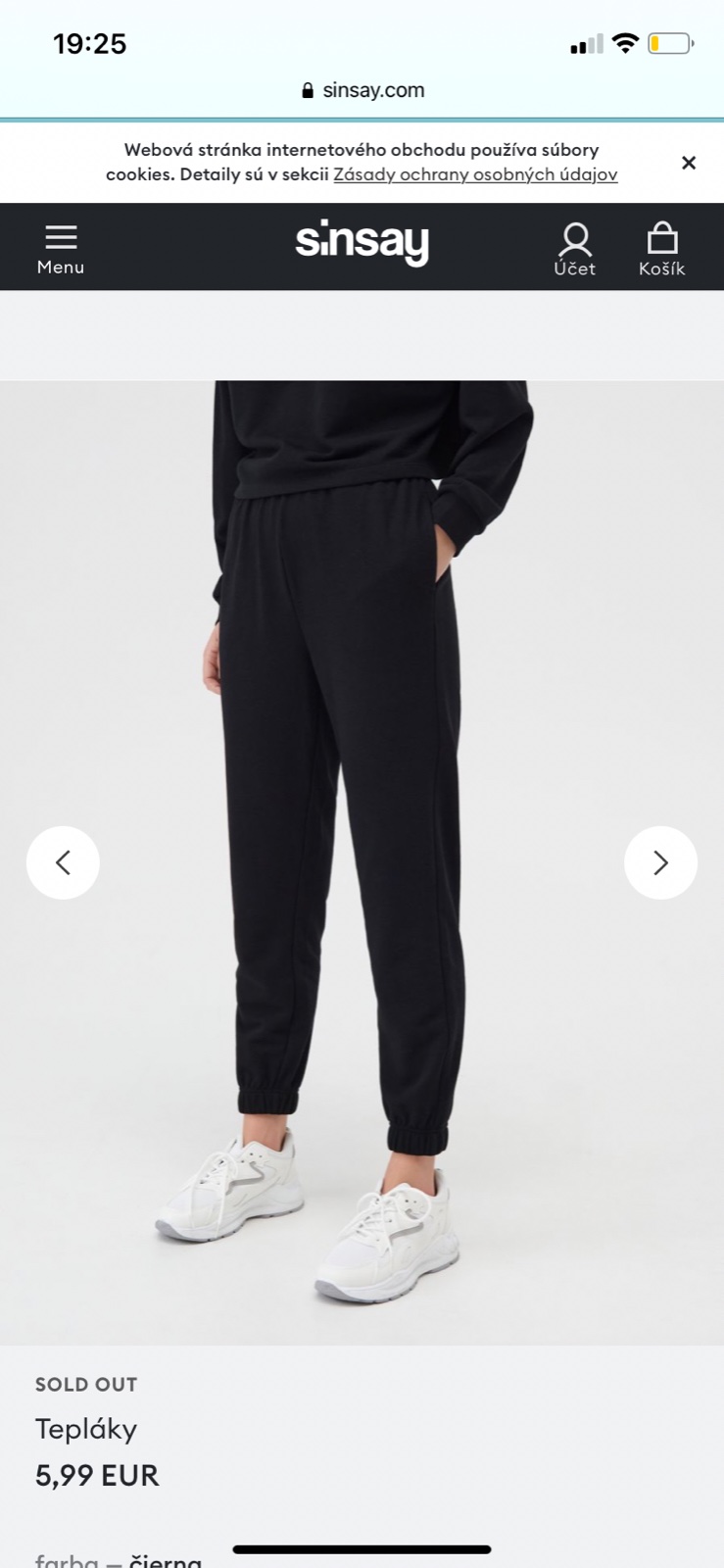Tap the sinsay.com address bar

362,90
